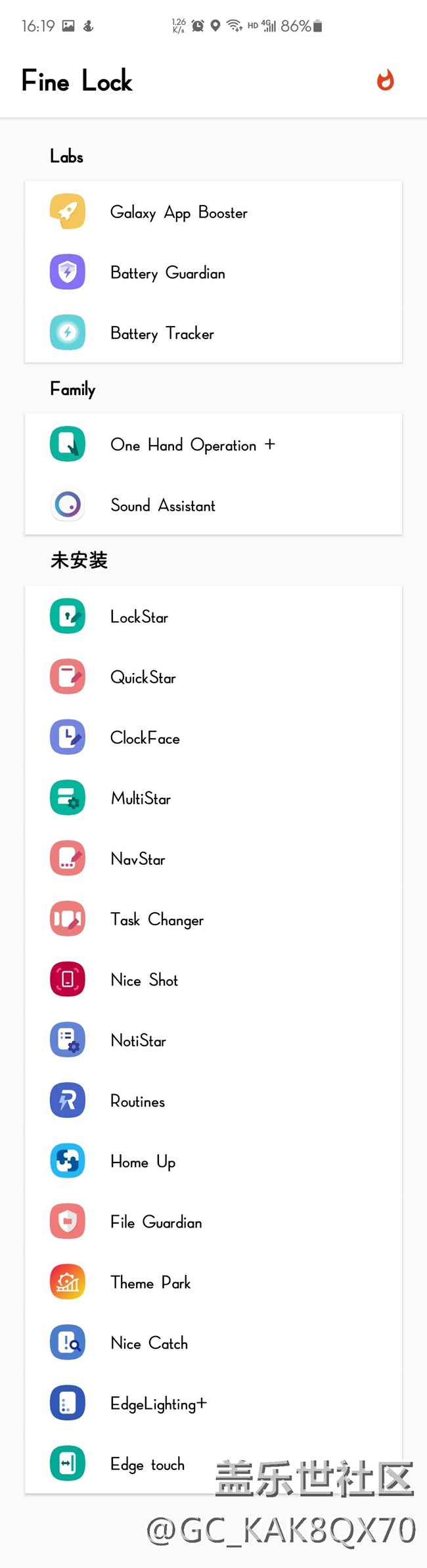Viewport: 427px width, 1568px height.
Task: Open EdgeLighting+ module
Action: click(158, 1403)
